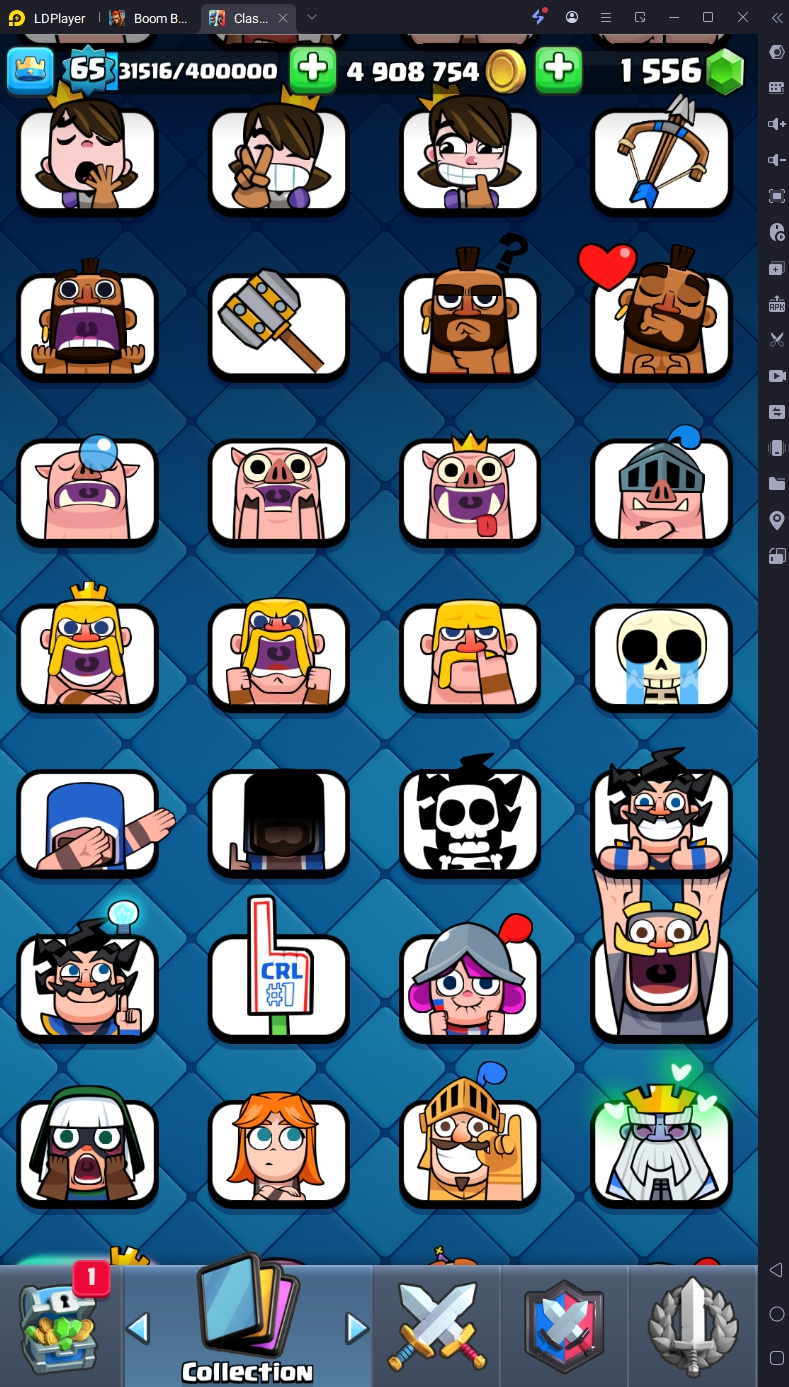Tap the left arrow beside Collection
The height and width of the screenshot is (1387, 789).
pos(138,1328)
